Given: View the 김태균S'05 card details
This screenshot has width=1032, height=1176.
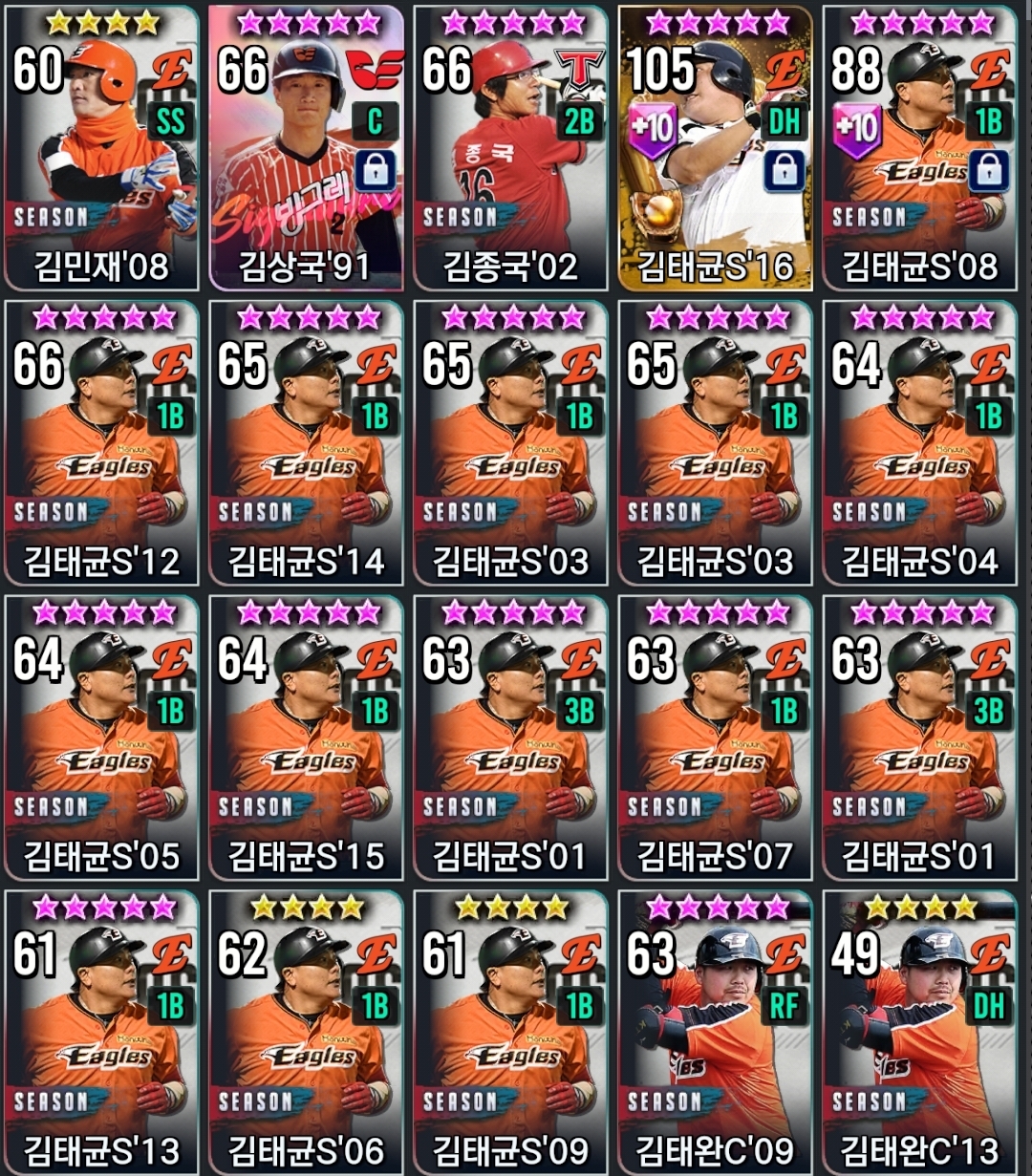Looking at the screenshot, I should click(x=101, y=737).
